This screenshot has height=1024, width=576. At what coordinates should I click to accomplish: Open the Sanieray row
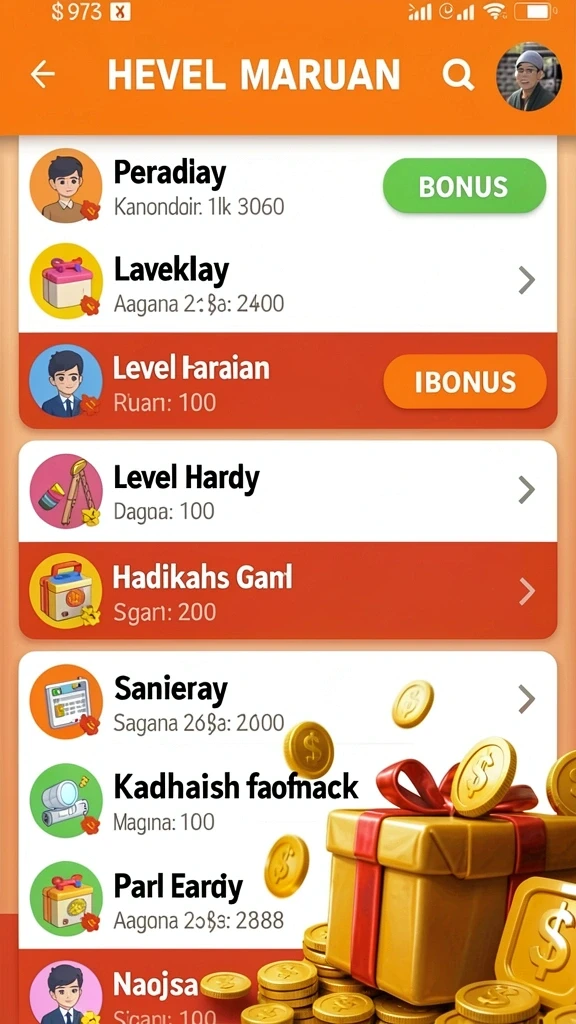coord(288,700)
